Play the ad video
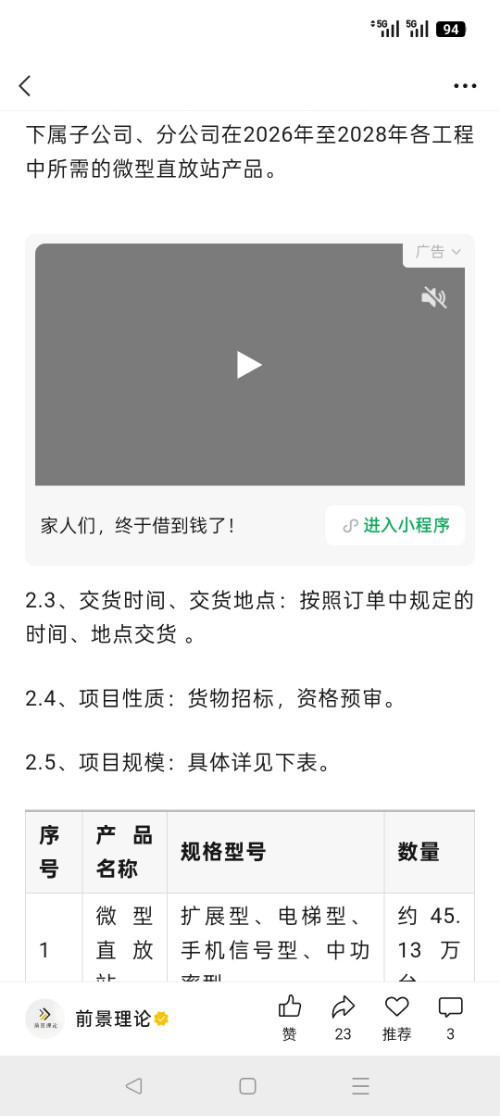Screen dimensions: 500x1116 249,364
